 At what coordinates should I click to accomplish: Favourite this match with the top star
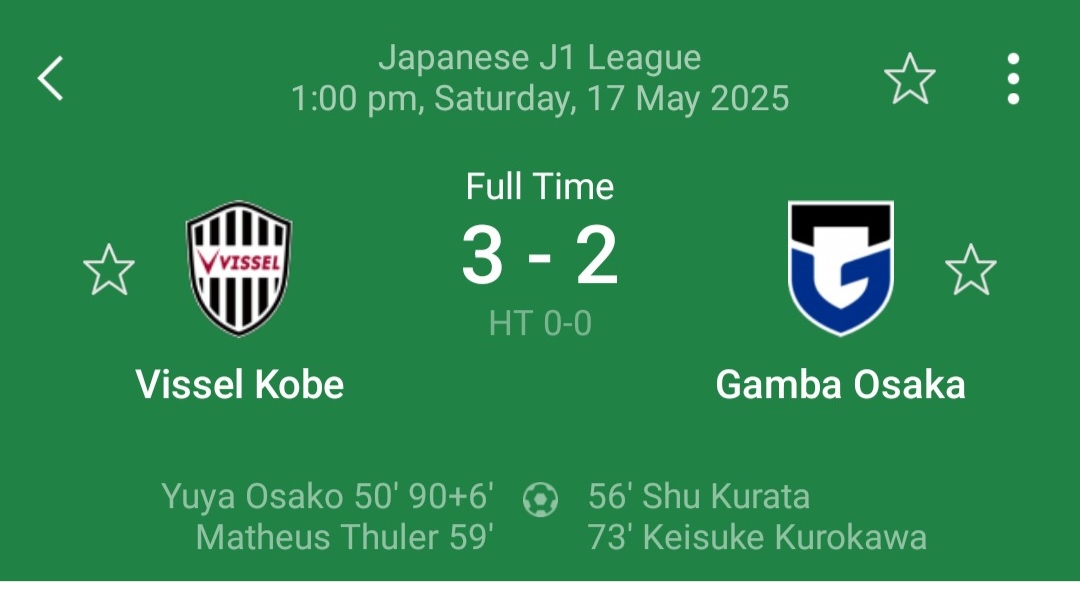pyautogui.click(x=910, y=79)
